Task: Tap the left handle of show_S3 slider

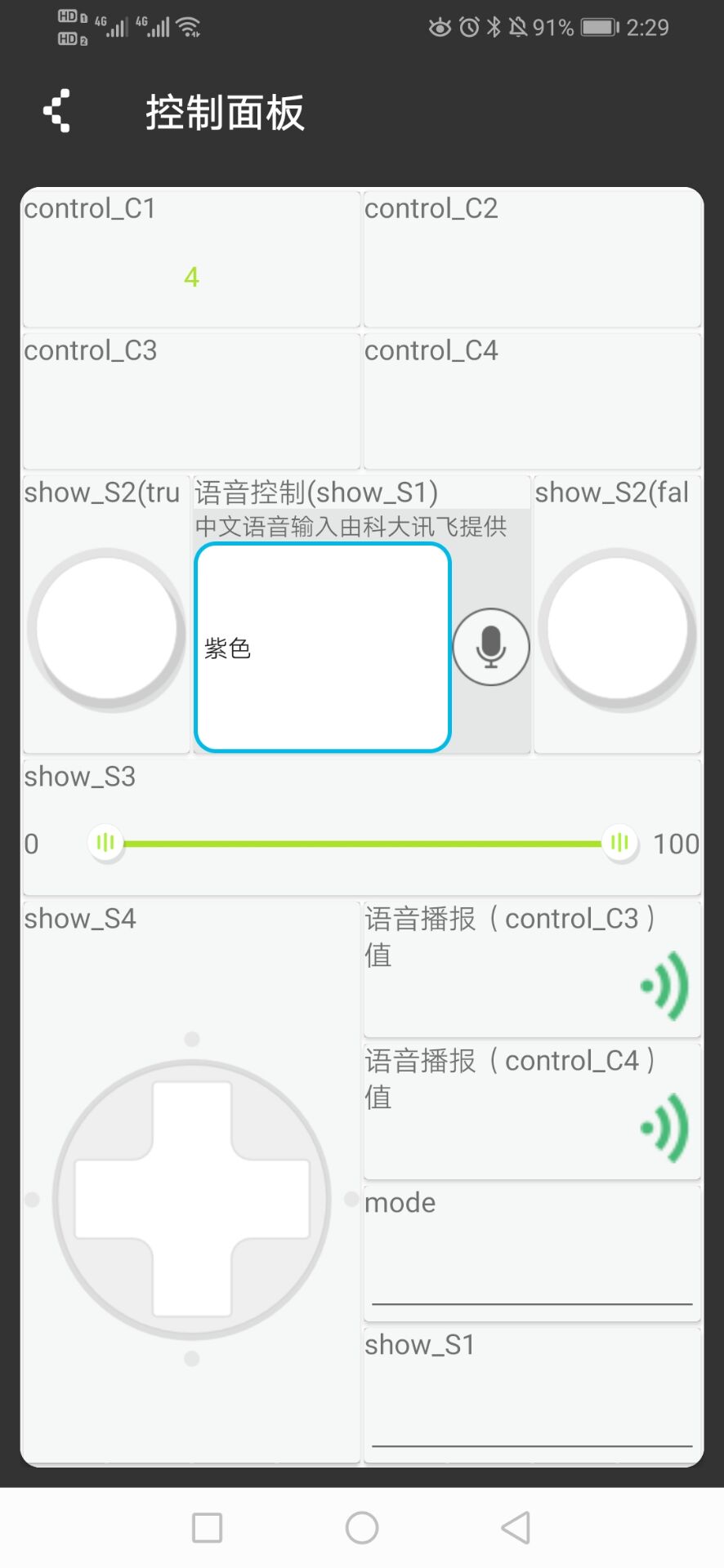Action: (105, 842)
